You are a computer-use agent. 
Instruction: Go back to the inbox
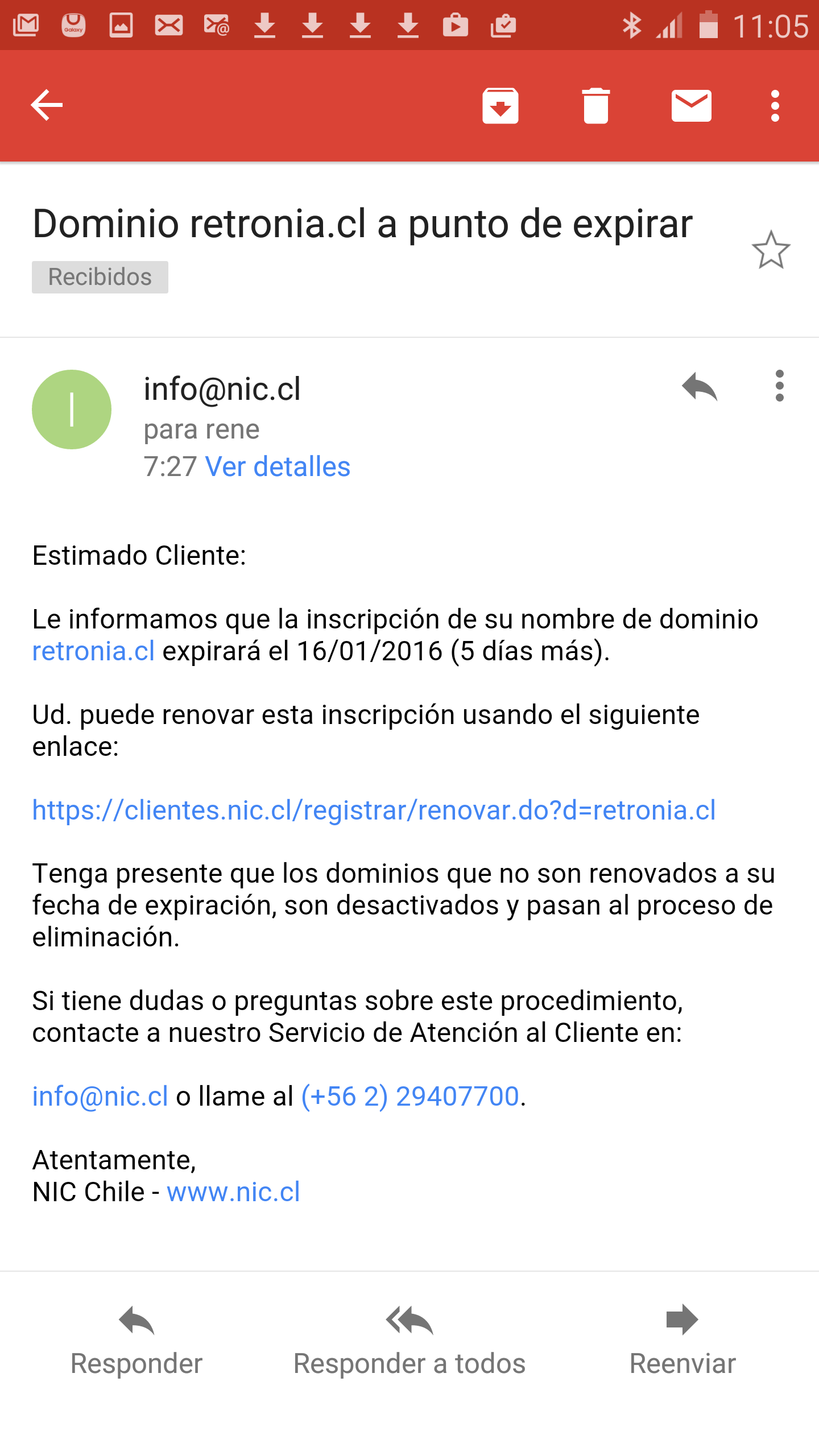click(x=47, y=105)
